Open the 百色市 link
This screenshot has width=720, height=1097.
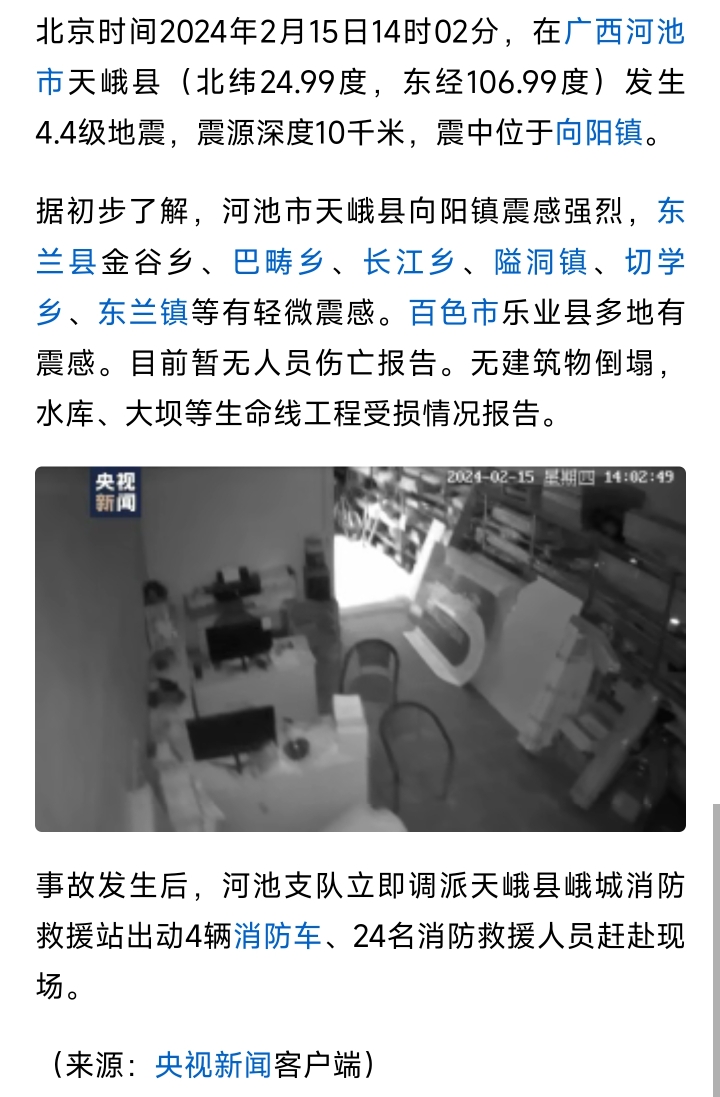pos(454,313)
